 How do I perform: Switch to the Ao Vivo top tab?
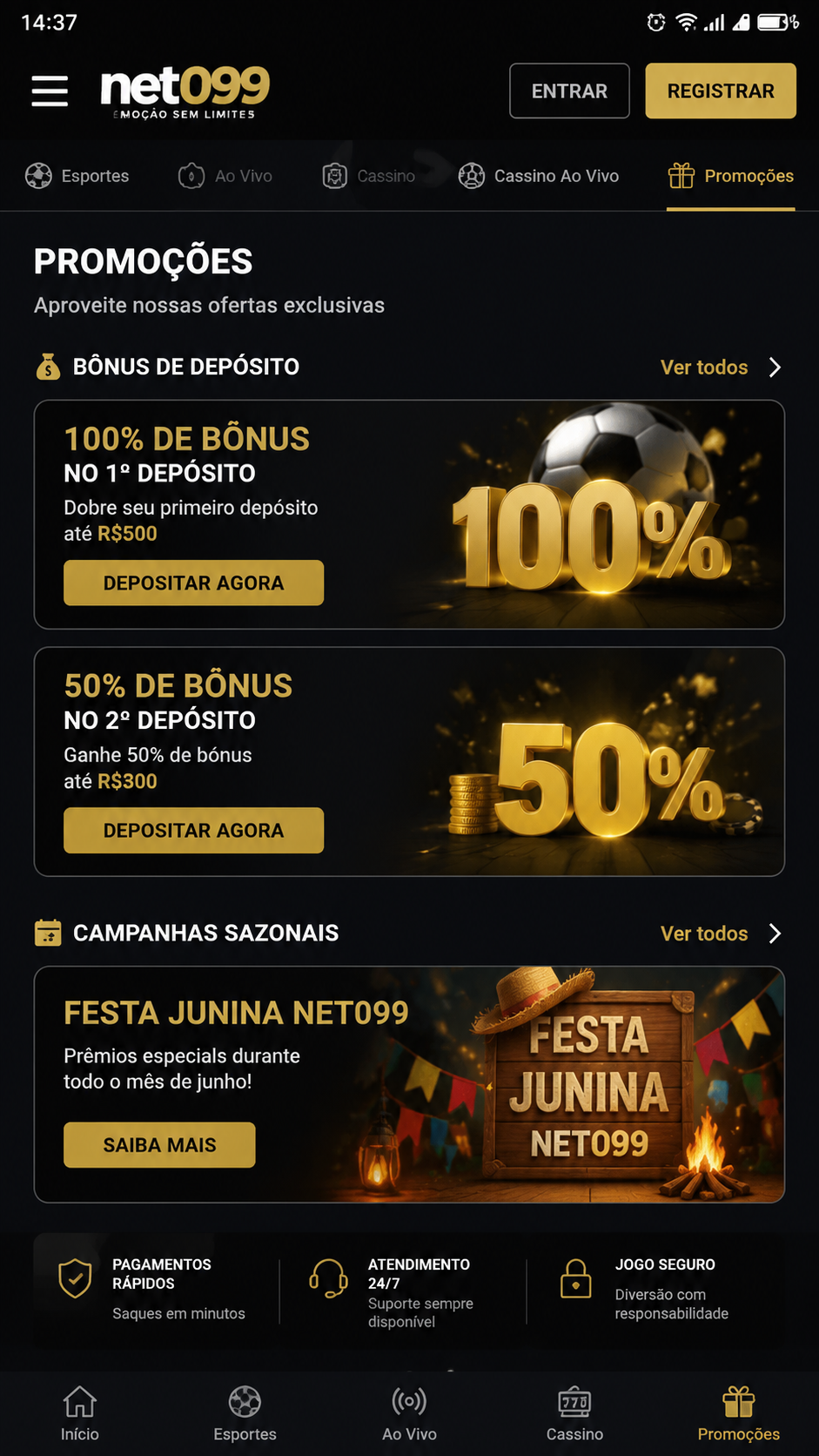pyautogui.click(x=225, y=176)
